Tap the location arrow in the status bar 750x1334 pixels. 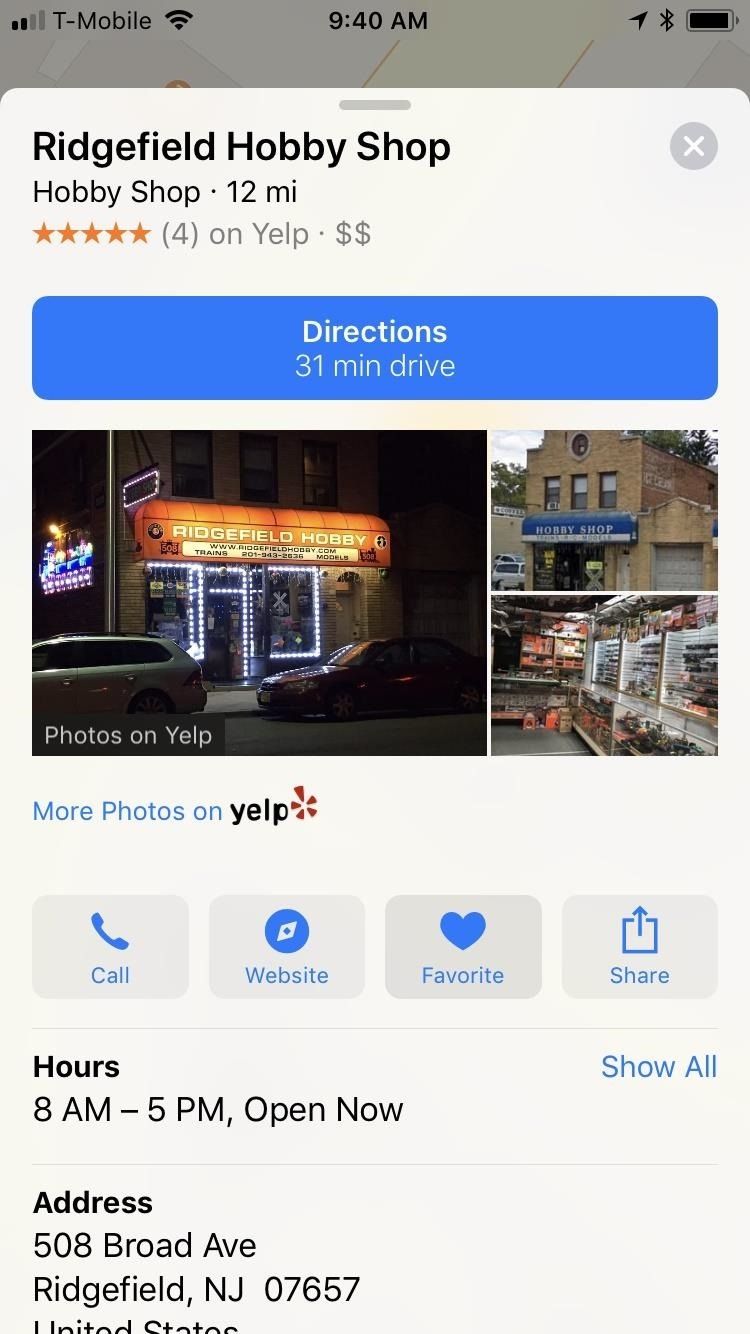point(637,18)
